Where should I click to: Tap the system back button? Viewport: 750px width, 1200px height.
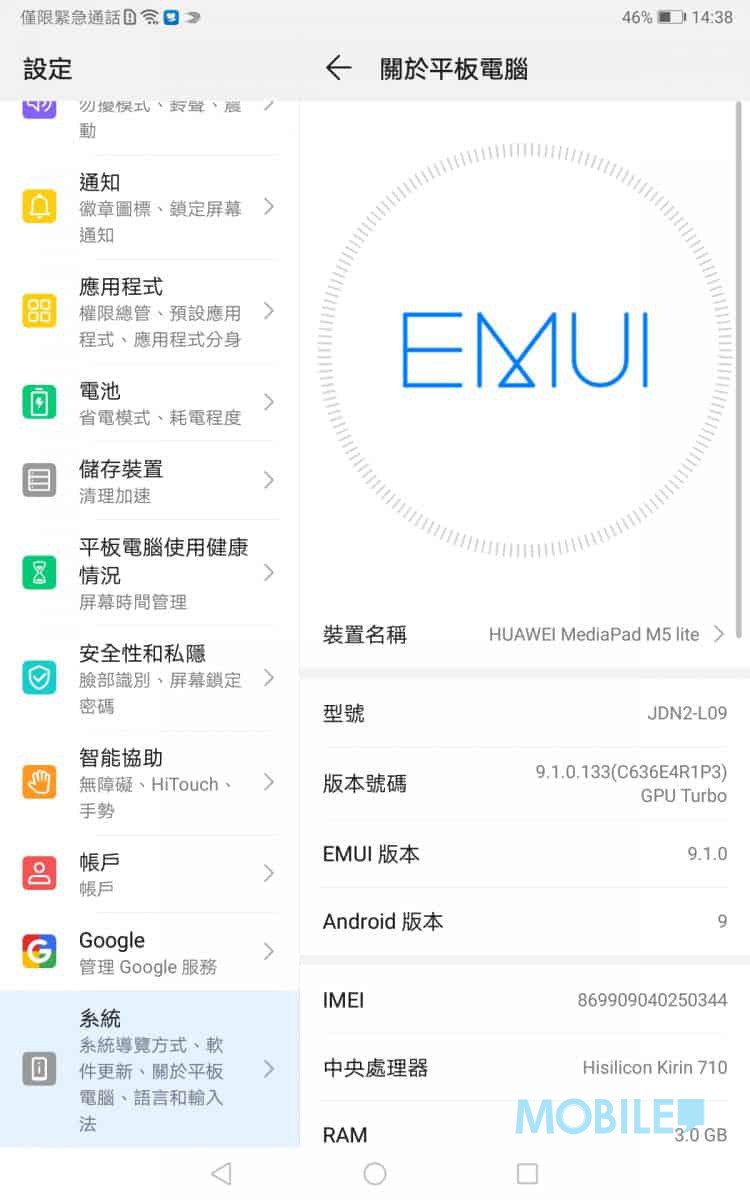click(222, 1173)
